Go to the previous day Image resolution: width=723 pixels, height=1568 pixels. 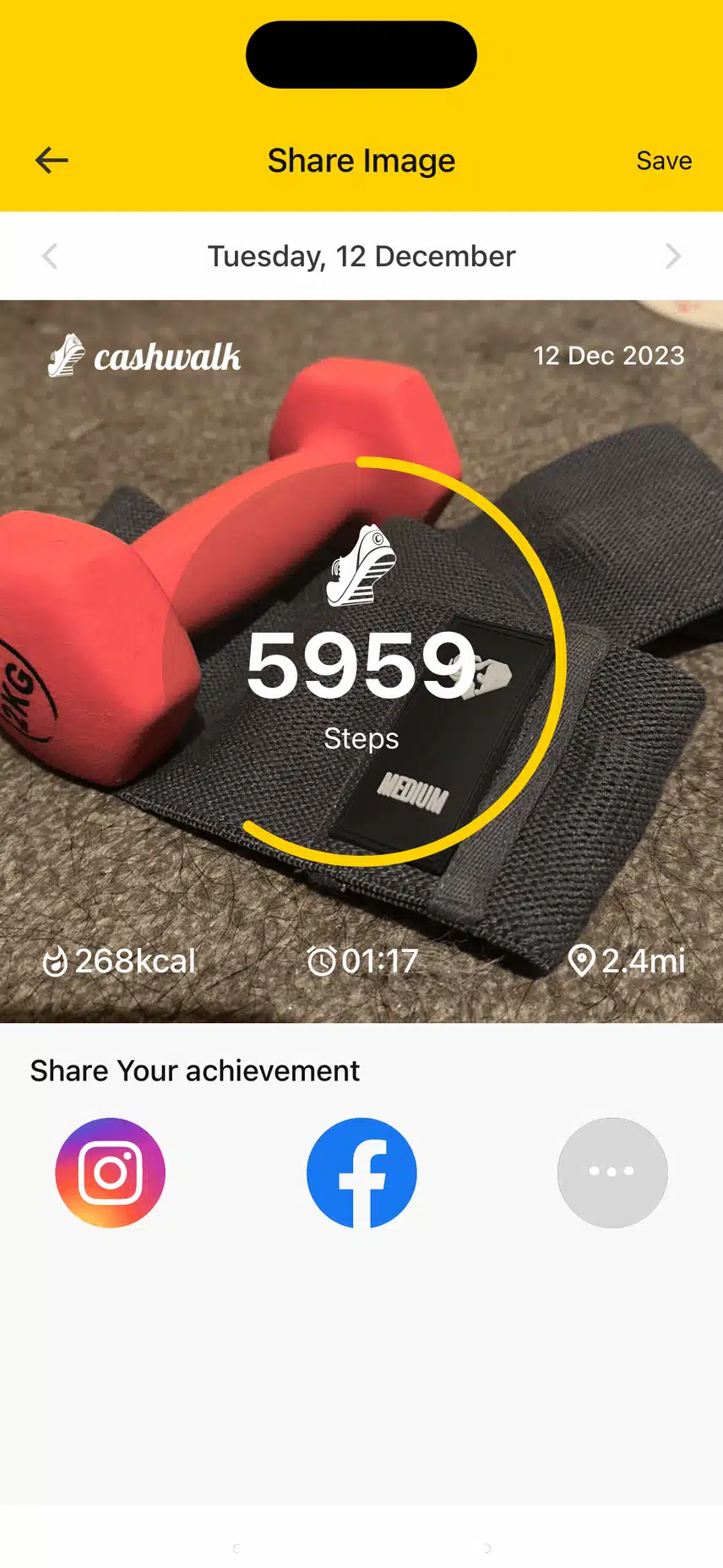tap(50, 256)
